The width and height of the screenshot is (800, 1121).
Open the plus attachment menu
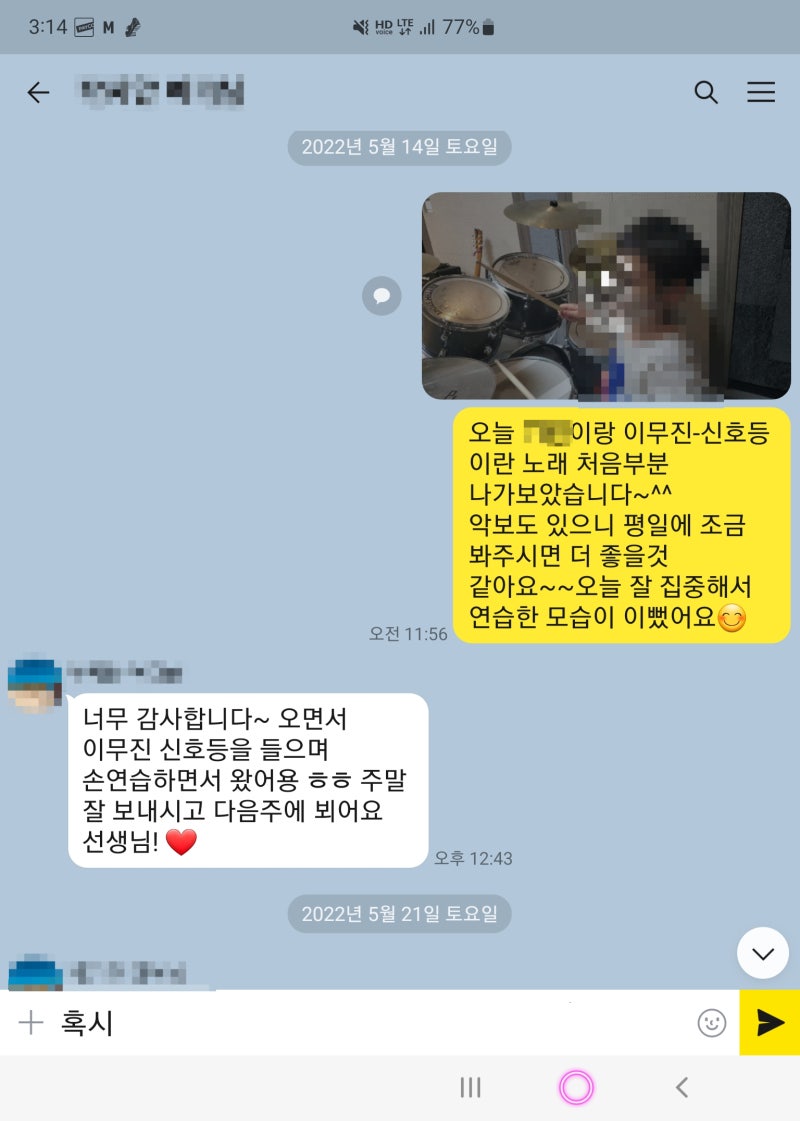(x=31, y=1022)
